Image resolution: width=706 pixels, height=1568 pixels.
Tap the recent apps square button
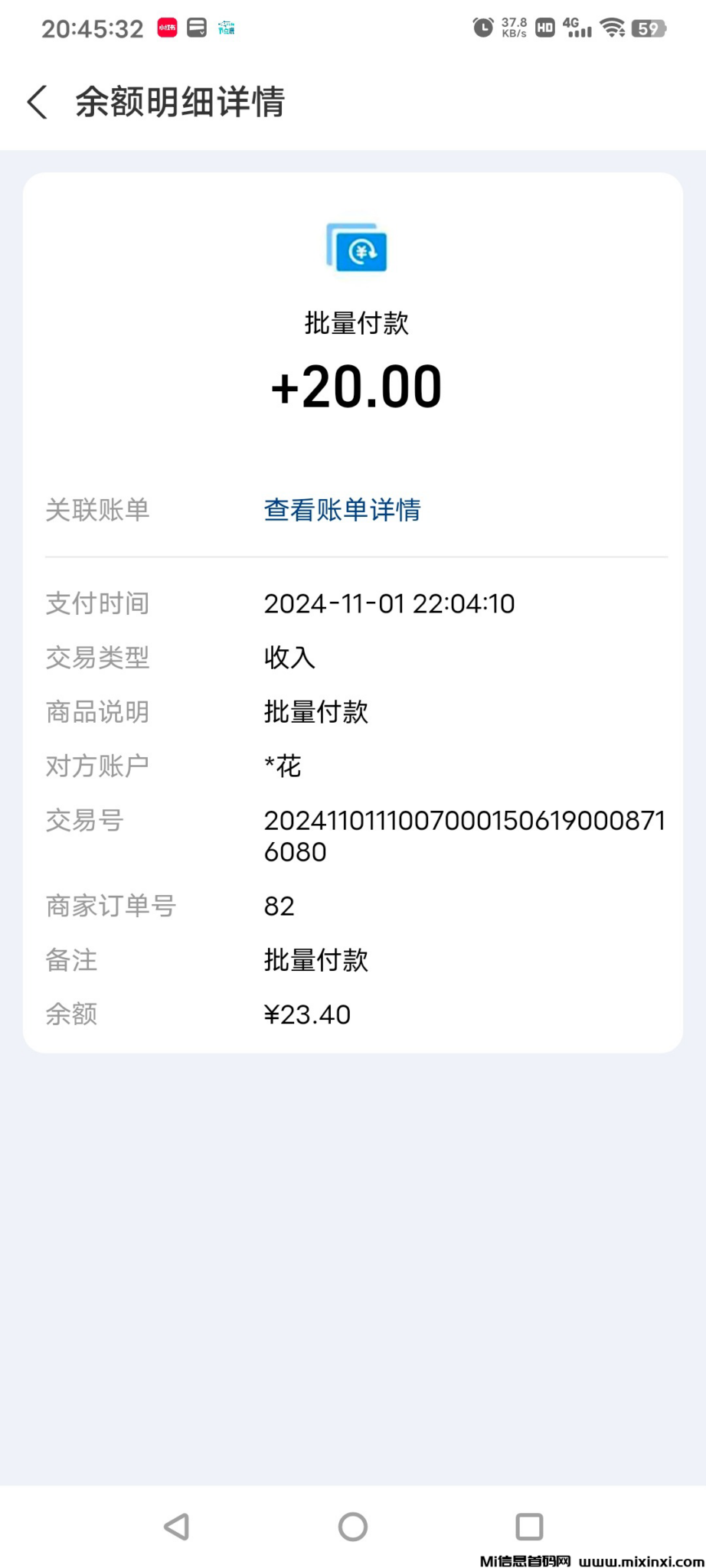click(x=528, y=1527)
